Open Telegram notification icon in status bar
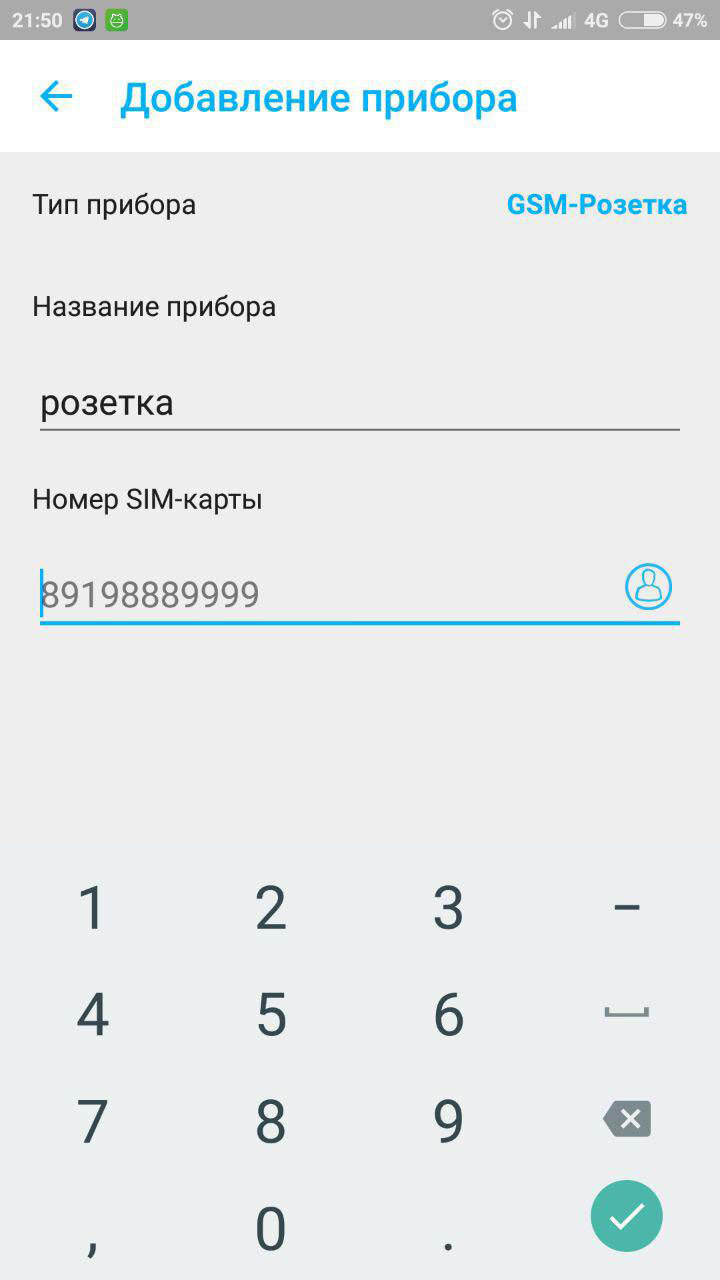 point(82,18)
